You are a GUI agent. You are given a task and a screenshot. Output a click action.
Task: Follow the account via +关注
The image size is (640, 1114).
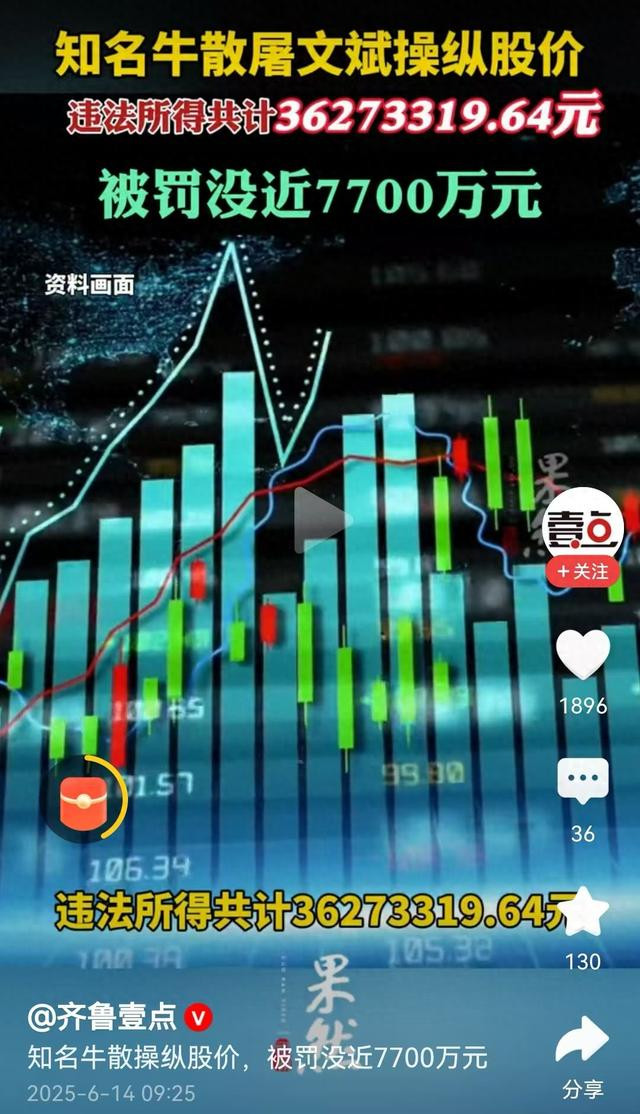[x=582, y=572]
